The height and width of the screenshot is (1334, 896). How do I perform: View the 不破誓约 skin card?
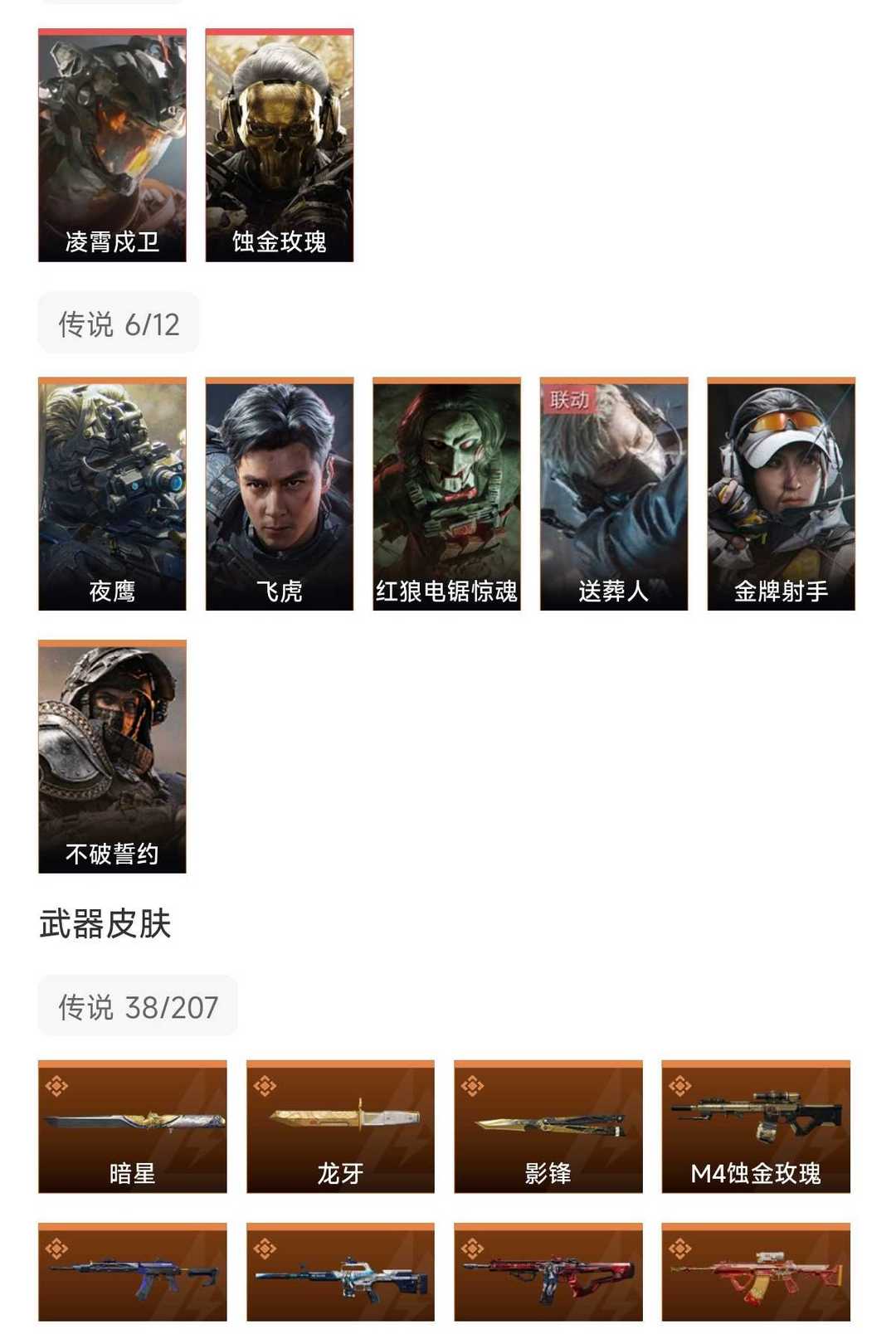pos(112,756)
